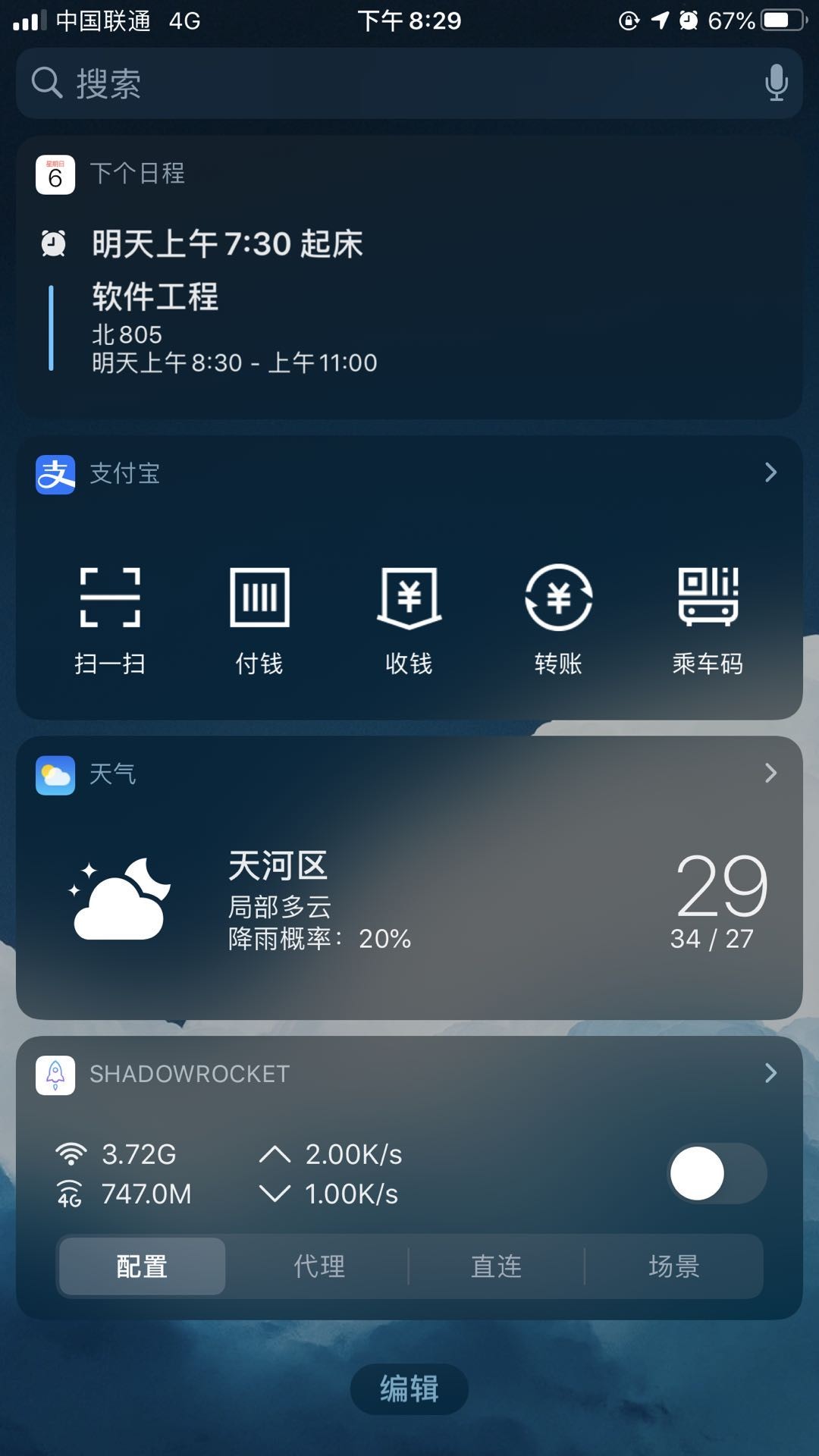Tap the 编辑 button to edit widgets

409,1389
